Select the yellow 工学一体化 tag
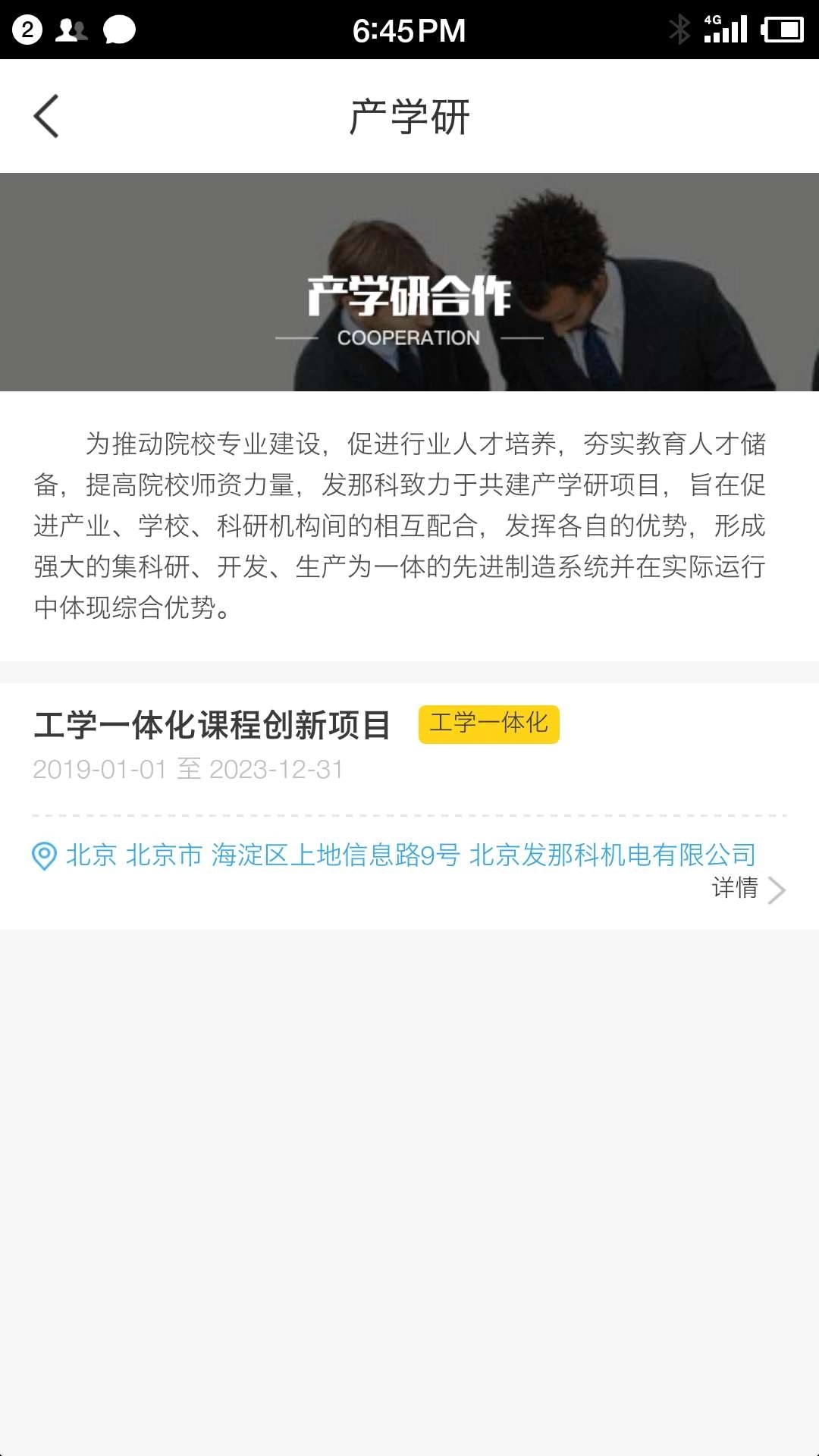The height and width of the screenshot is (1456, 819). pyautogui.click(x=491, y=725)
